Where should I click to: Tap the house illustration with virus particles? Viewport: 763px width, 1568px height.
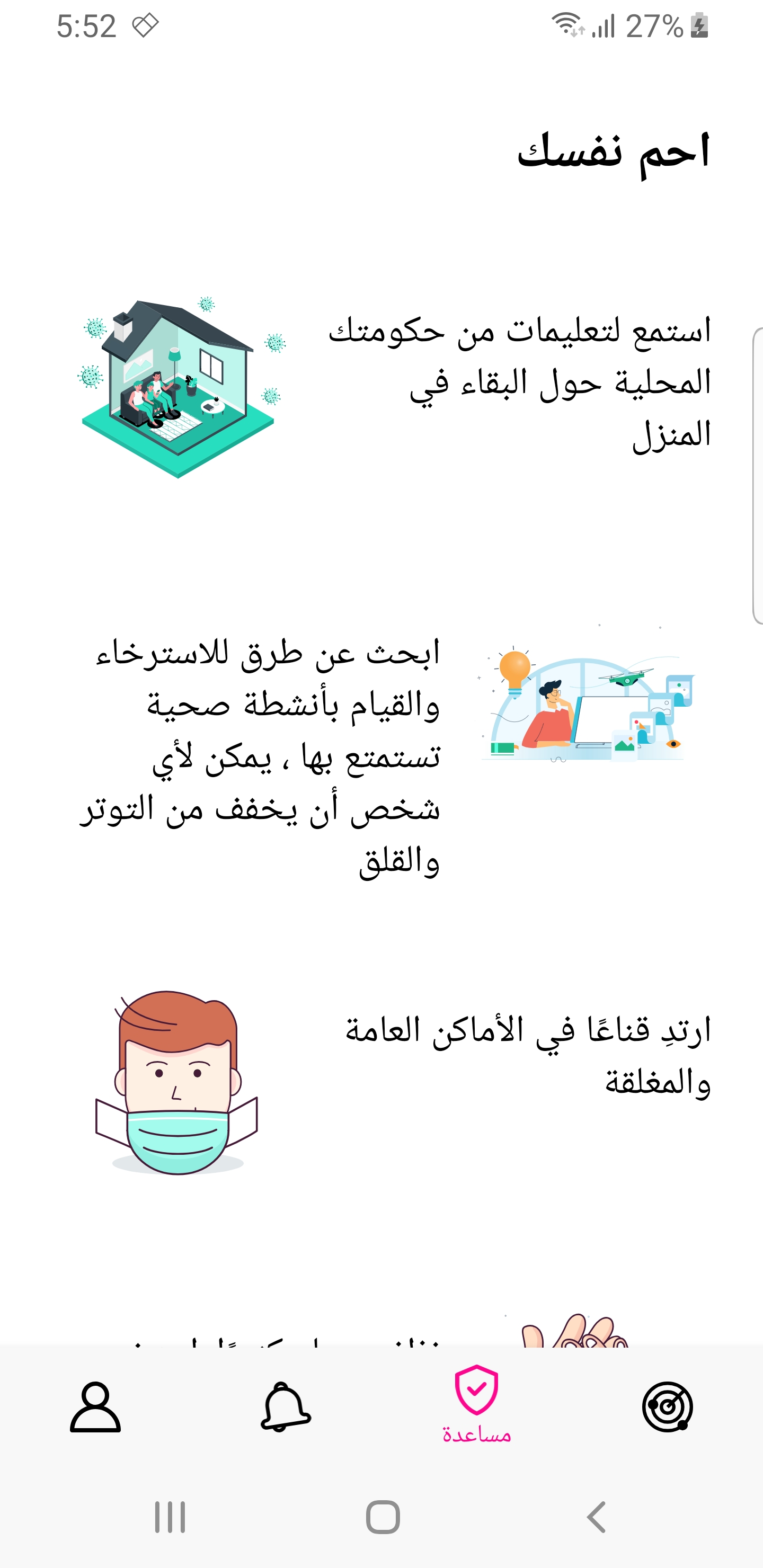click(179, 384)
